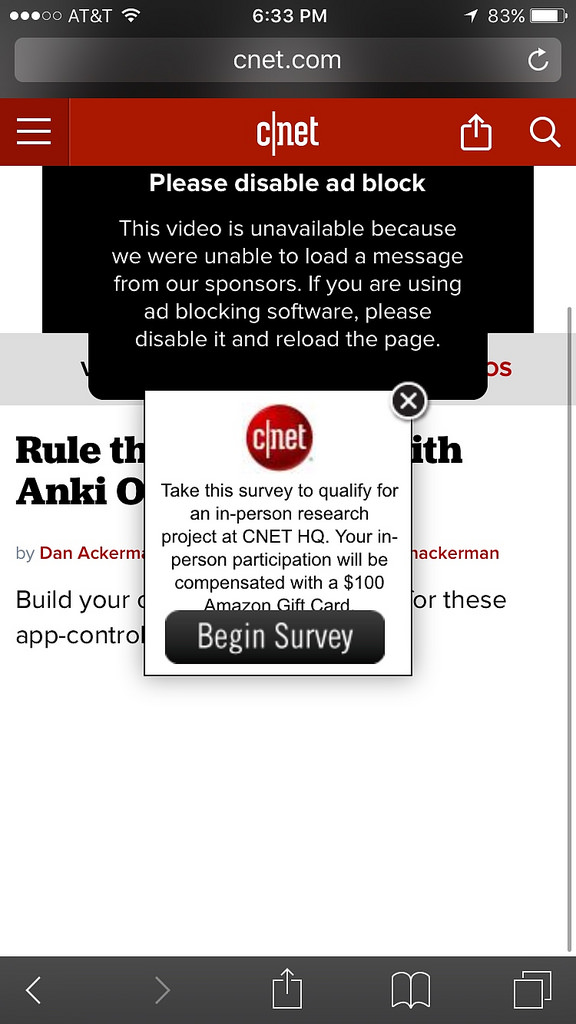This screenshot has height=1024, width=576.
Task: Tap the share icon in CNET header
Action: [x=475, y=132]
